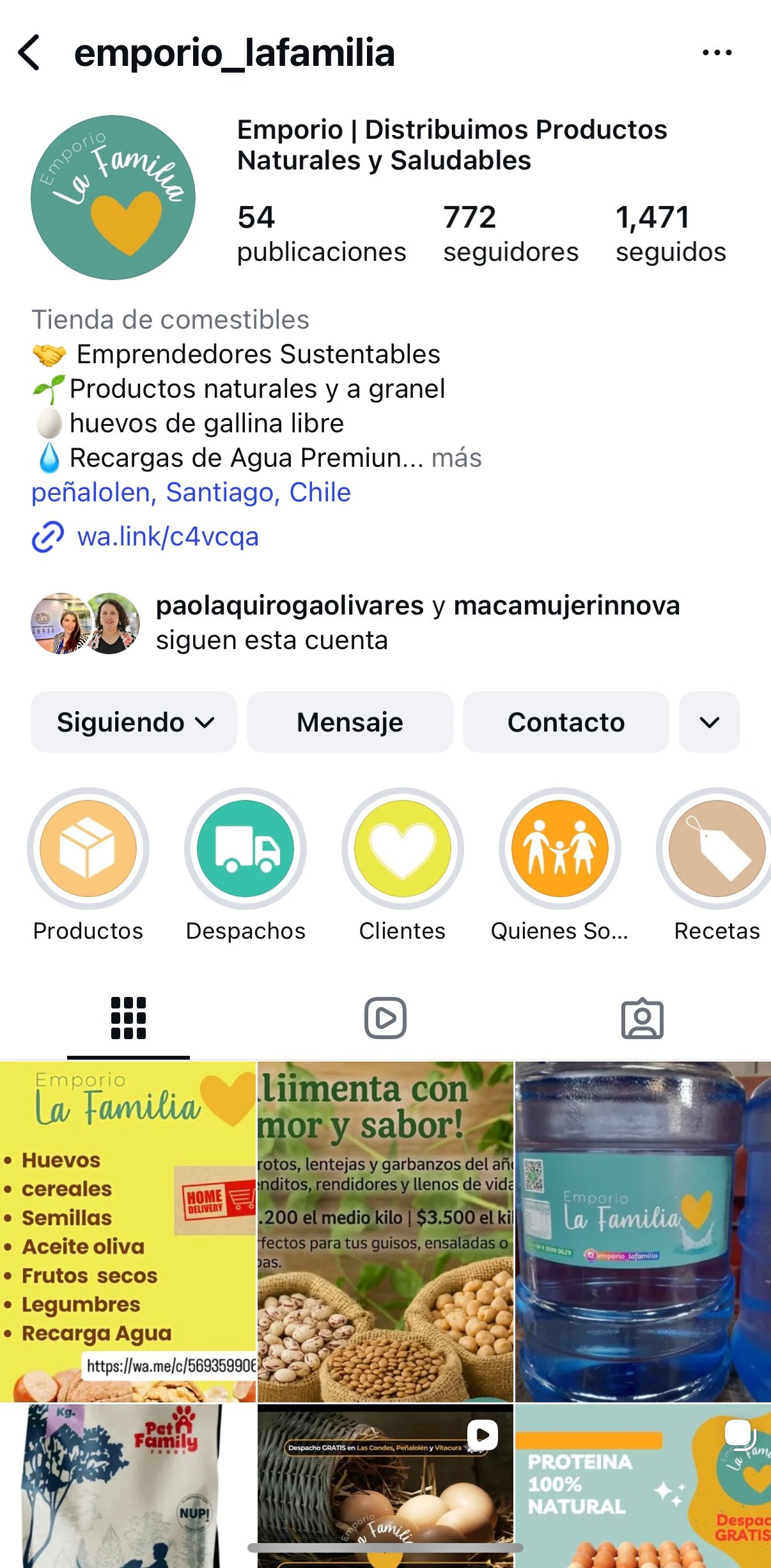
Task: Open the wa.link/c4vcqa link
Action: tap(167, 537)
